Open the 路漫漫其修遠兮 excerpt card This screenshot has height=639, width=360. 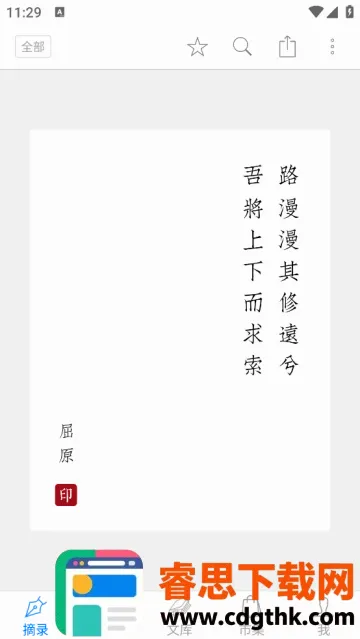[180, 330]
